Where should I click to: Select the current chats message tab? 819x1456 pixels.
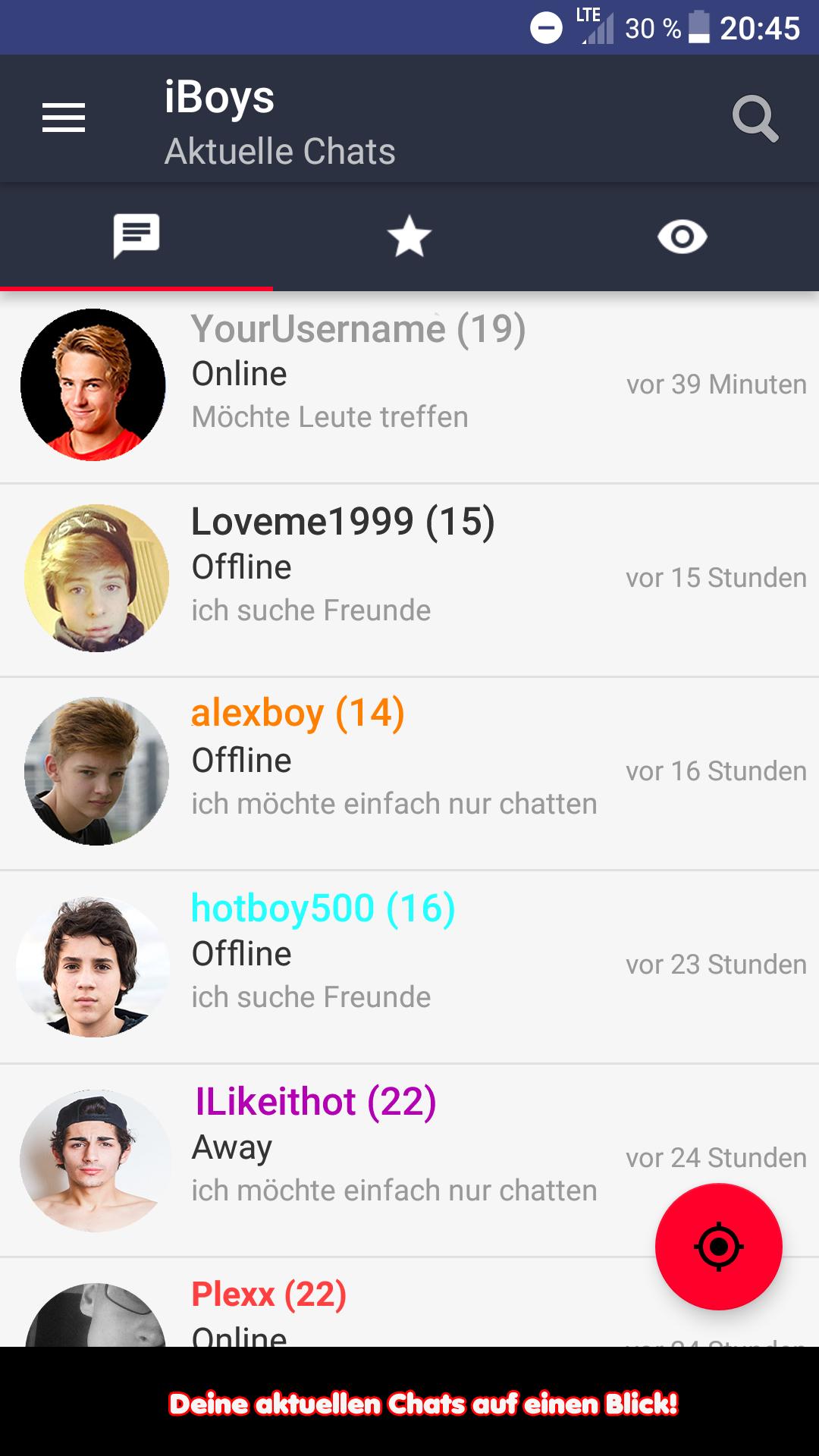pyautogui.click(x=136, y=237)
